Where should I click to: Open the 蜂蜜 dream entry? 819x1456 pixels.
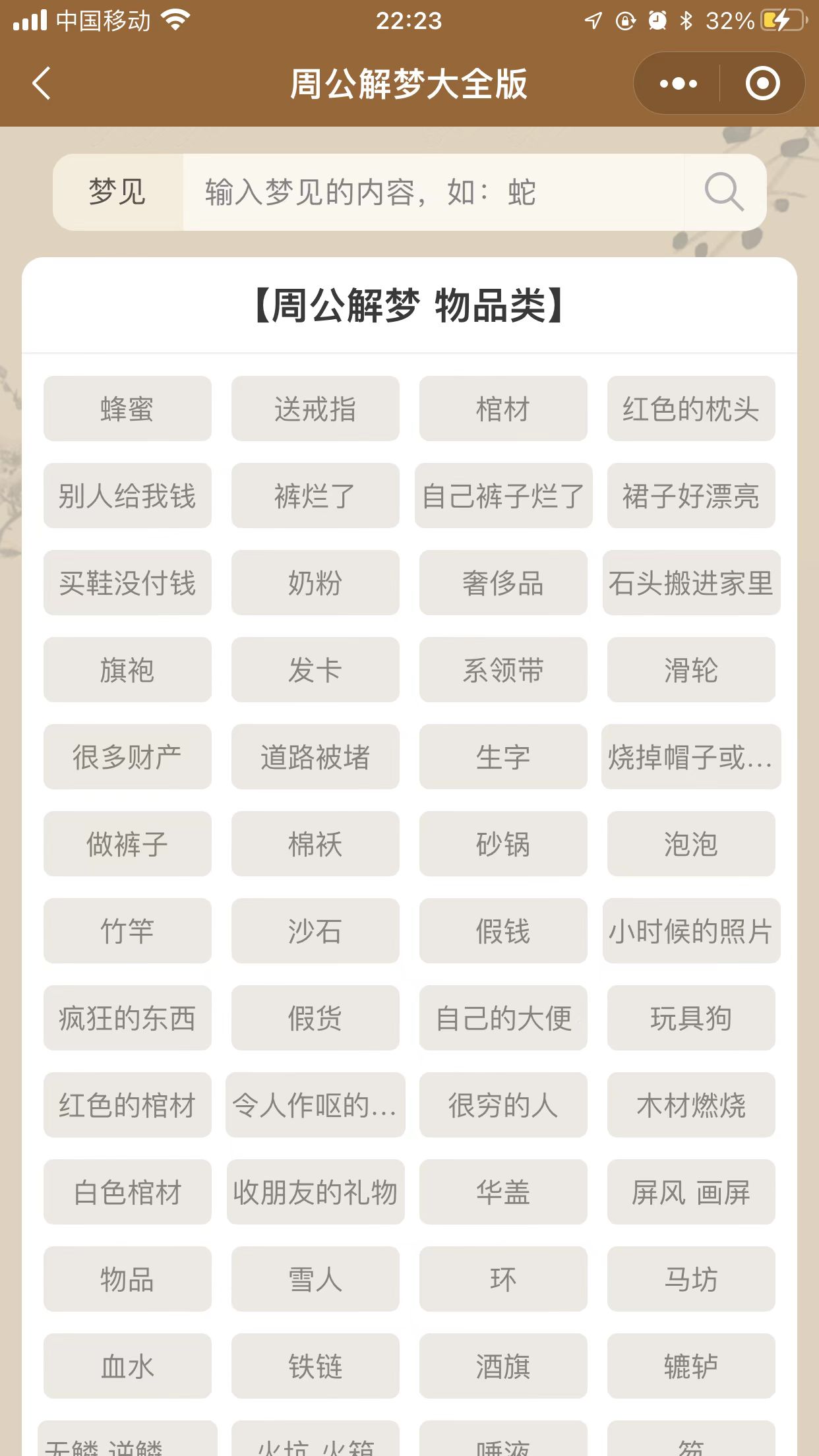tap(127, 409)
